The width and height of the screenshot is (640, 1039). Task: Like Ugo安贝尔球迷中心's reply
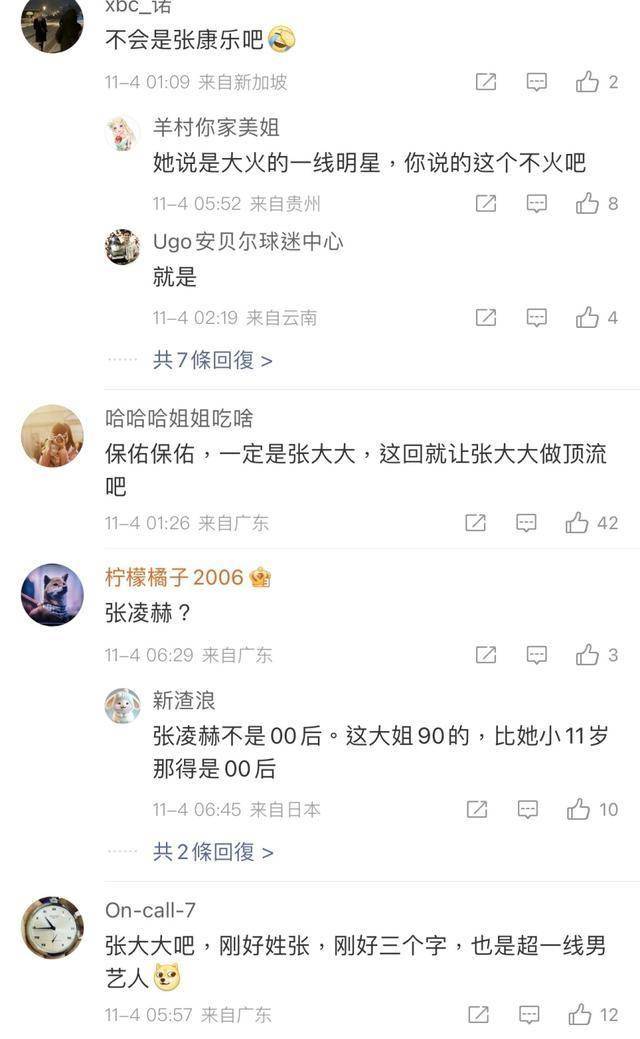(587, 317)
